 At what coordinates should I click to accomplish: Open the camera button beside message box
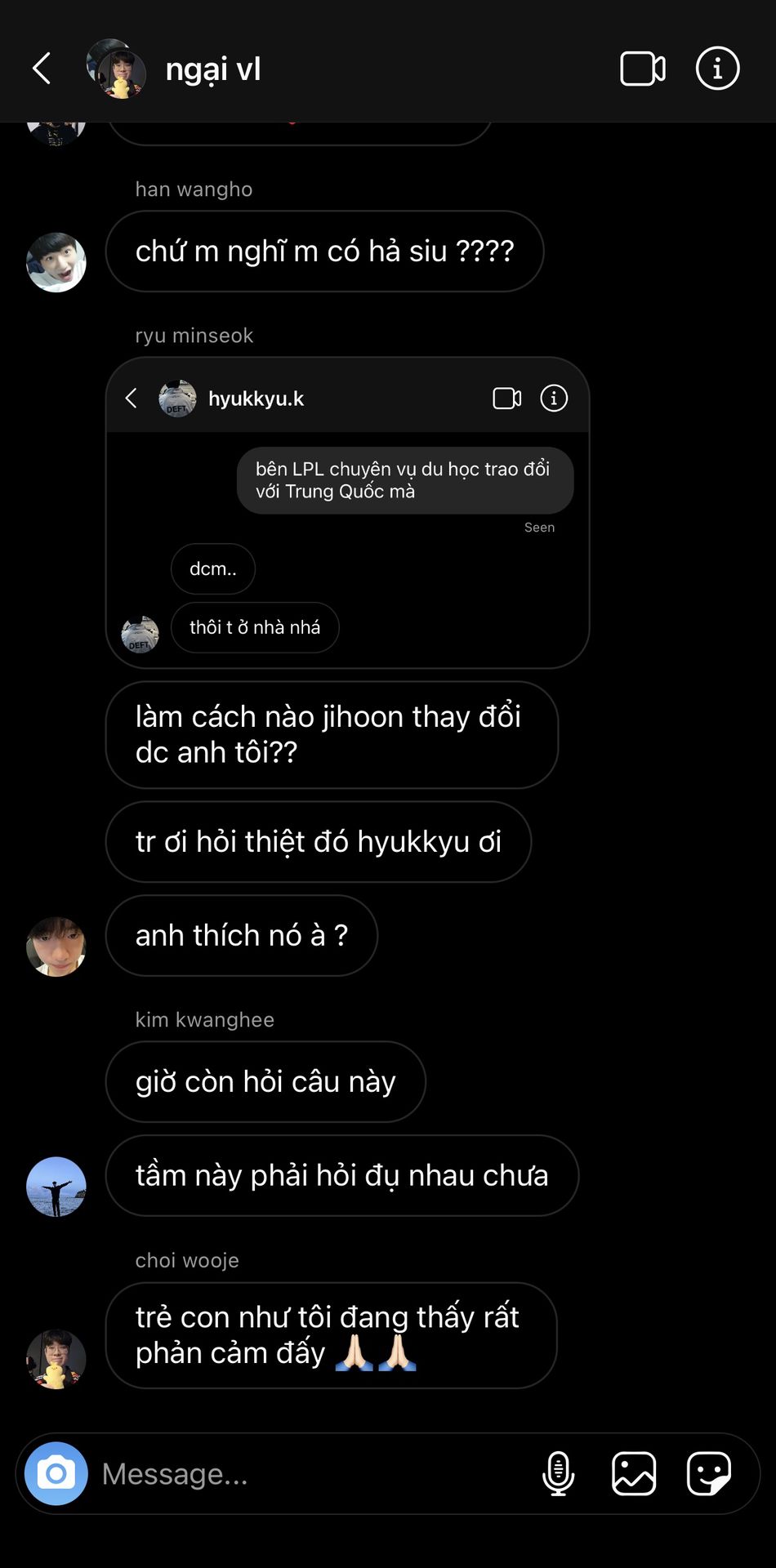click(x=56, y=1473)
